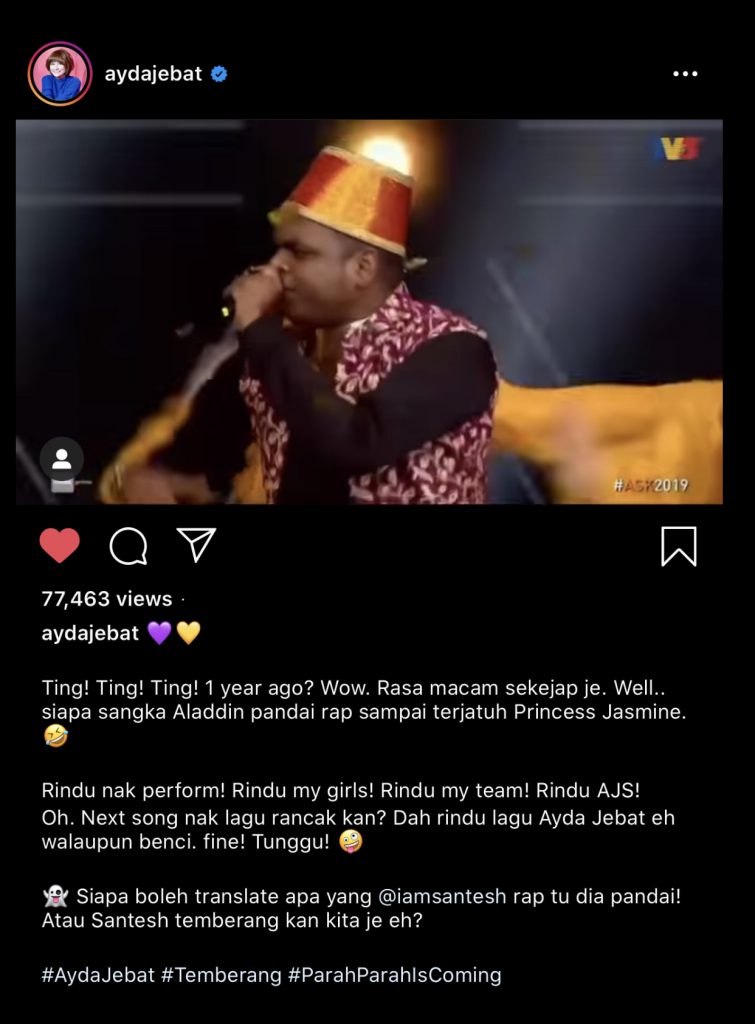Screen dimensions: 755x1024
Task: Save the post with bookmark icon
Action: (x=679, y=546)
